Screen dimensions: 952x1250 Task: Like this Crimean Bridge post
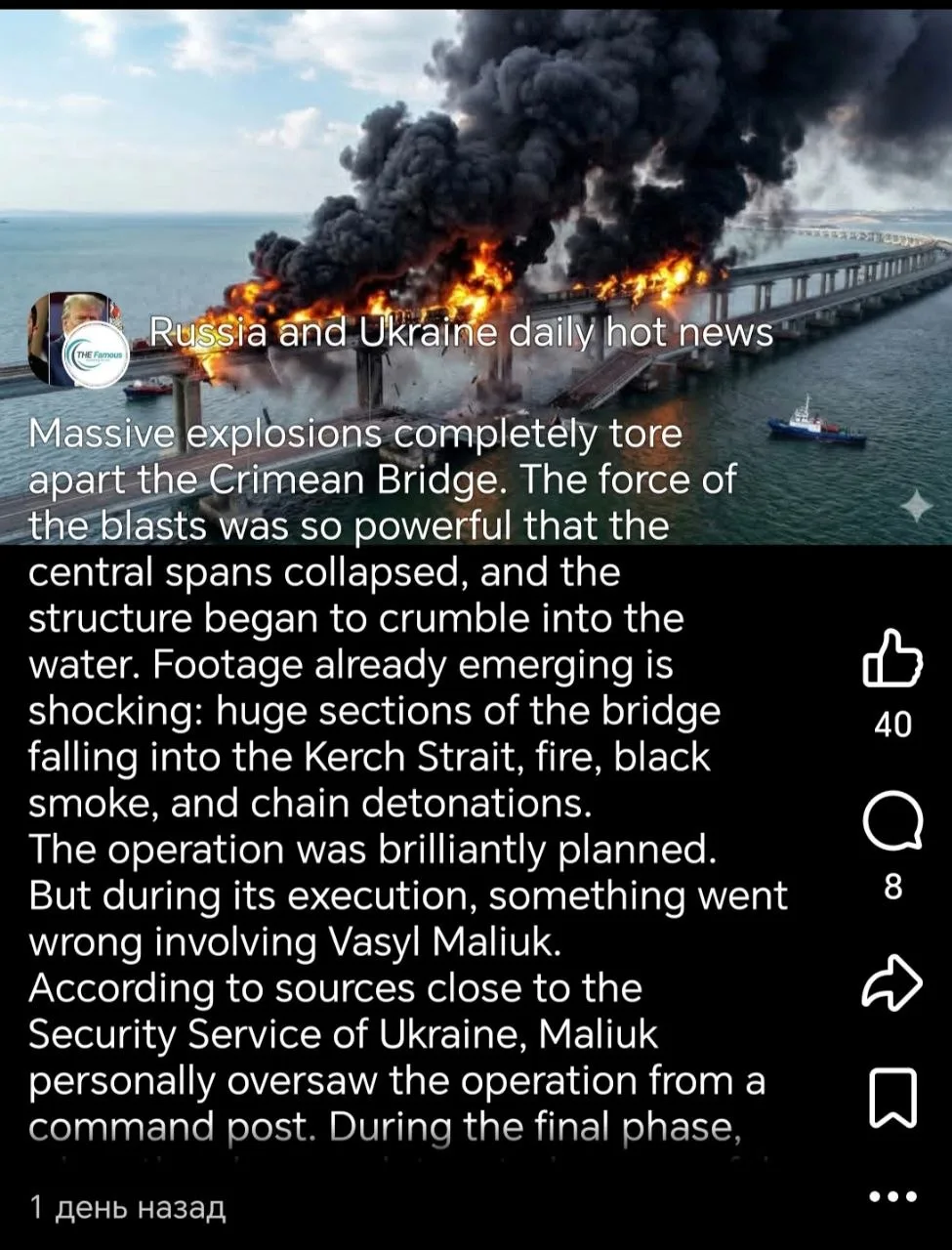coord(891,659)
